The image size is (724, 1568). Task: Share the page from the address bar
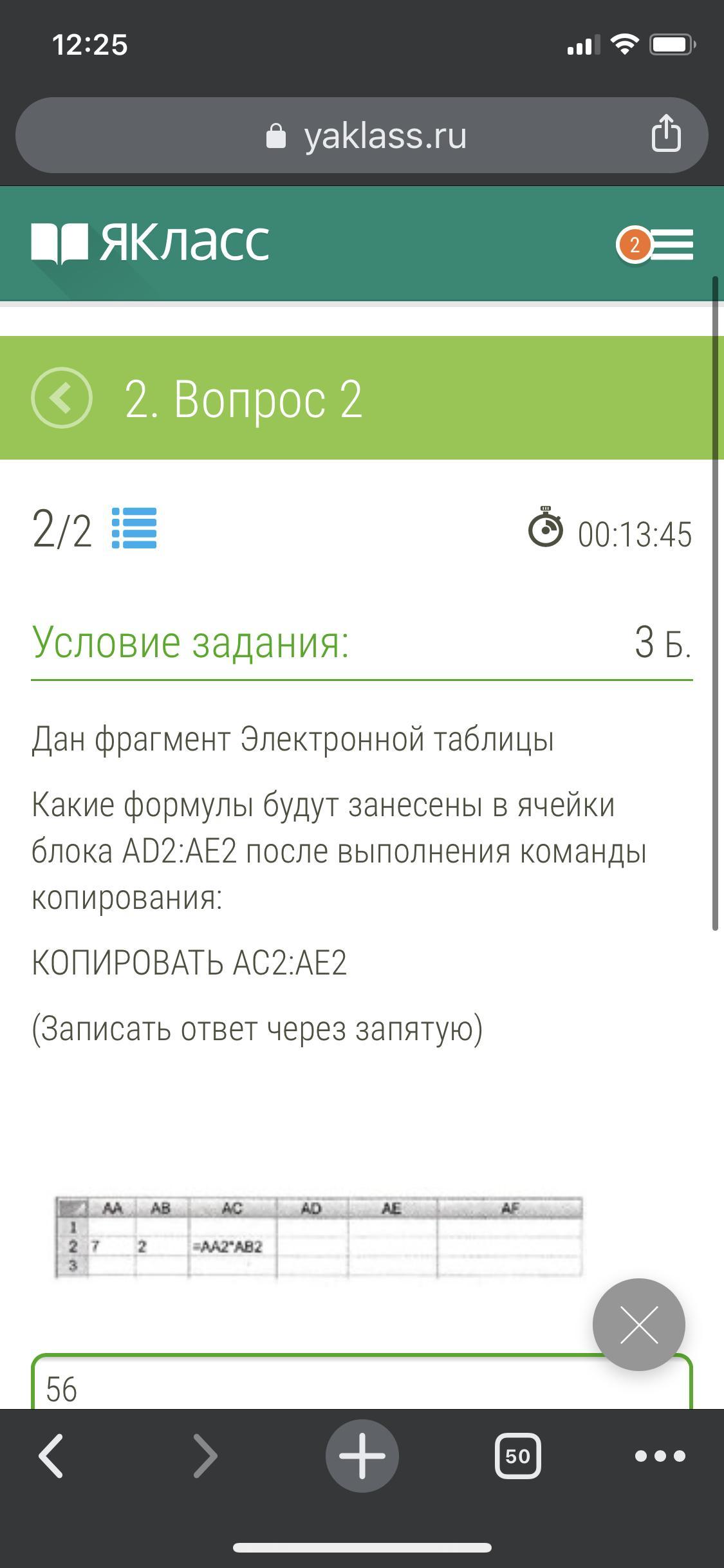point(665,134)
